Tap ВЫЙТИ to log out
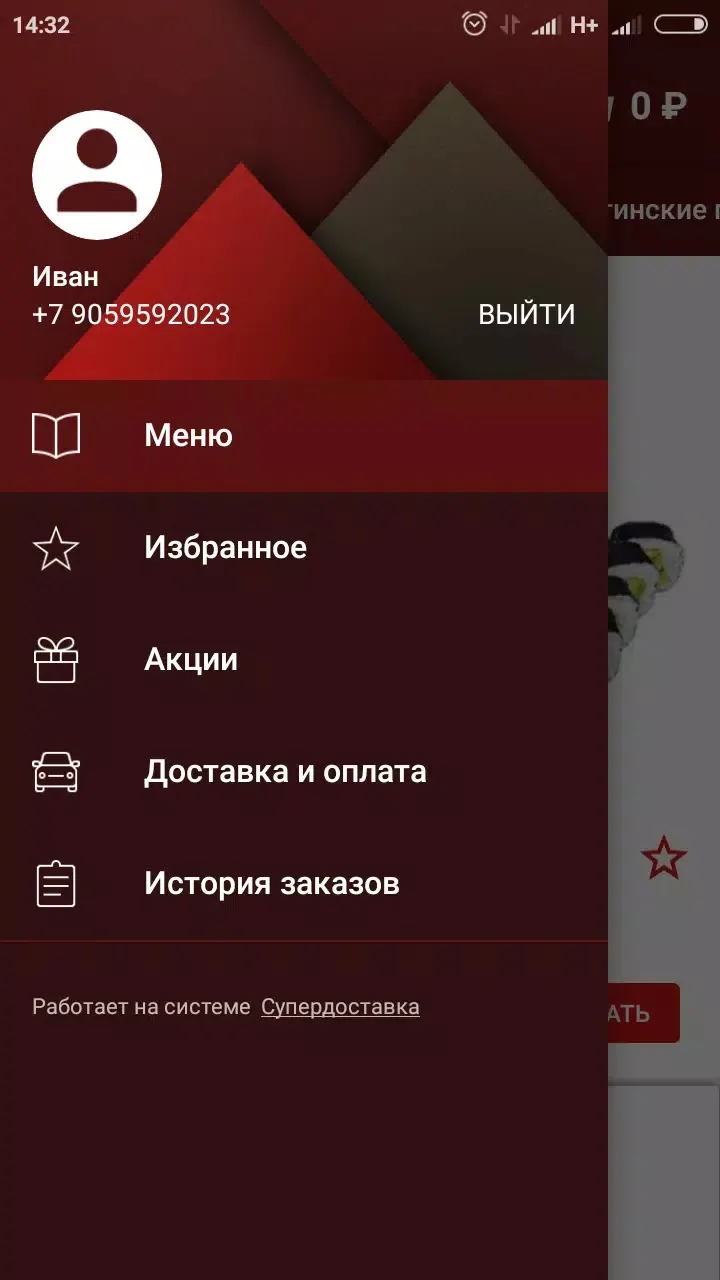The width and height of the screenshot is (720, 1280). point(527,314)
